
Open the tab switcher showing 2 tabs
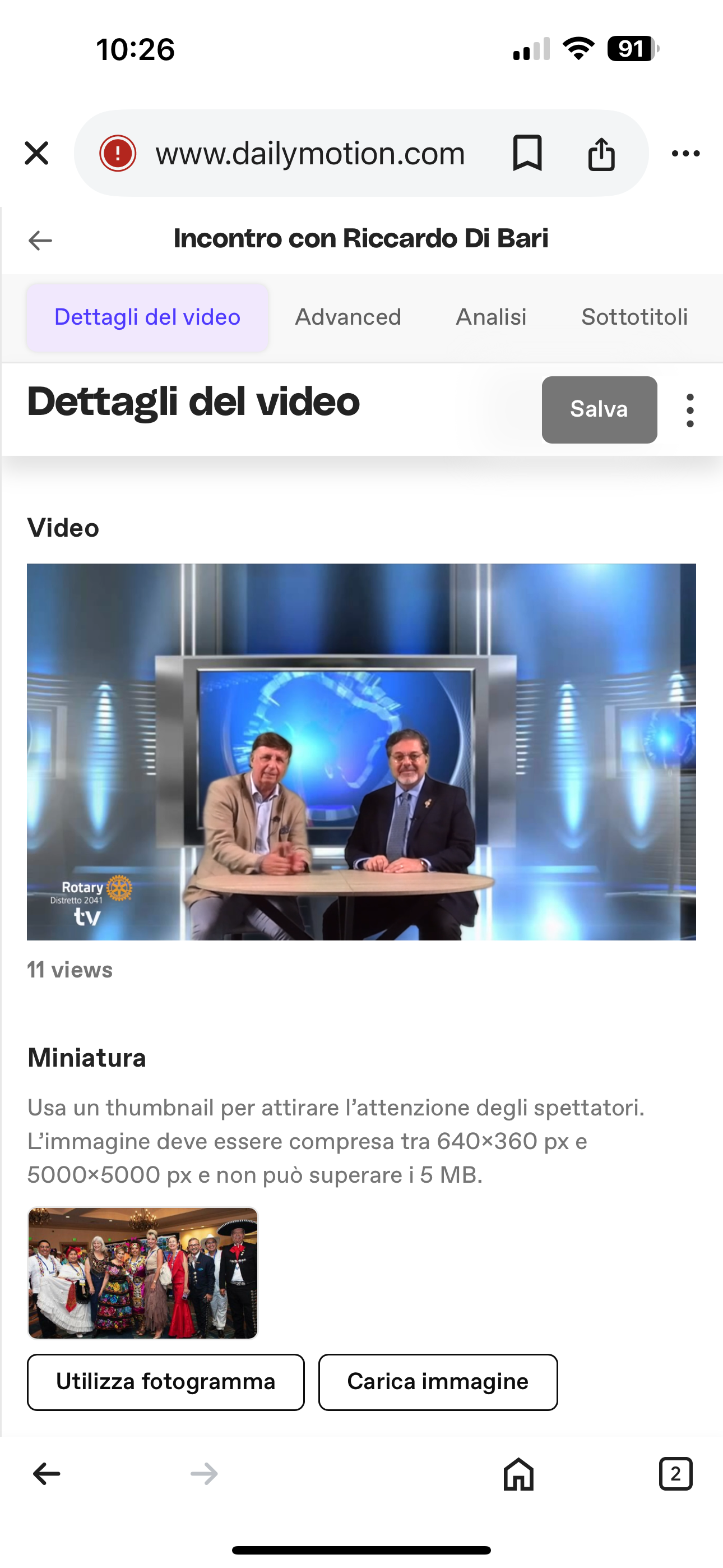(675, 1474)
